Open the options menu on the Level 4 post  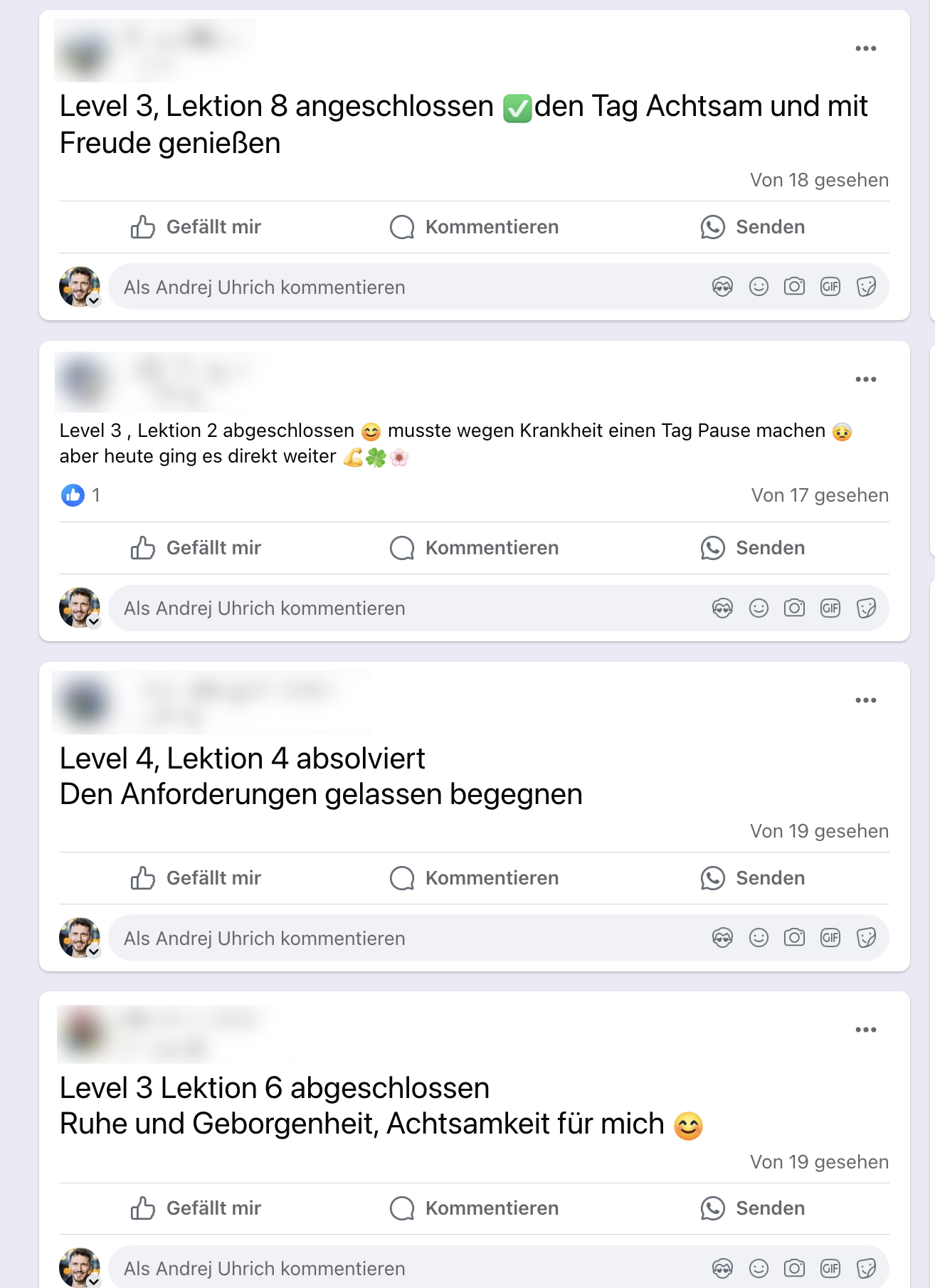(865, 700)
